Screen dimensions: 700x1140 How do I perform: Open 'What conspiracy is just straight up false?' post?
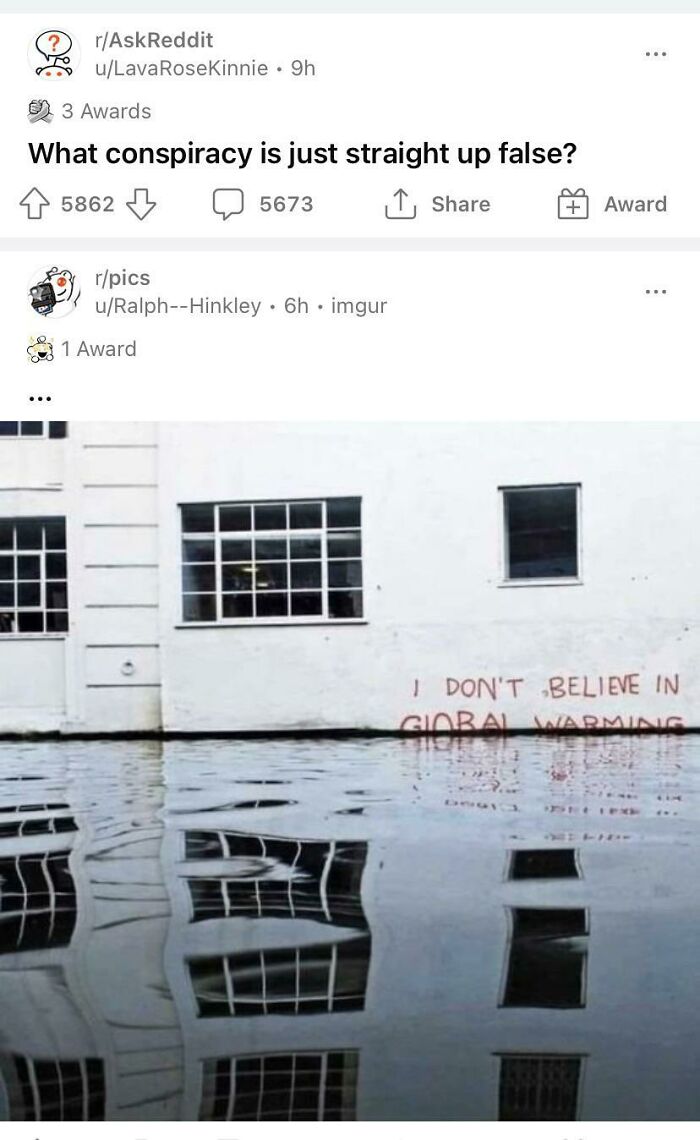302,153
